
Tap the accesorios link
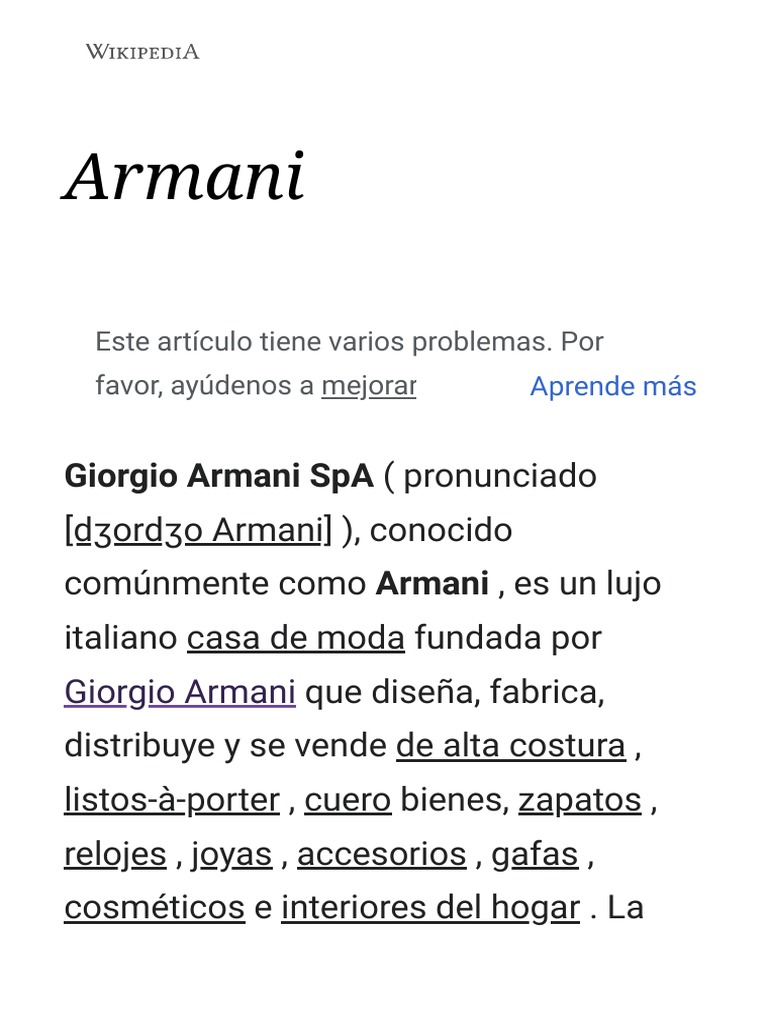(381, 854)
